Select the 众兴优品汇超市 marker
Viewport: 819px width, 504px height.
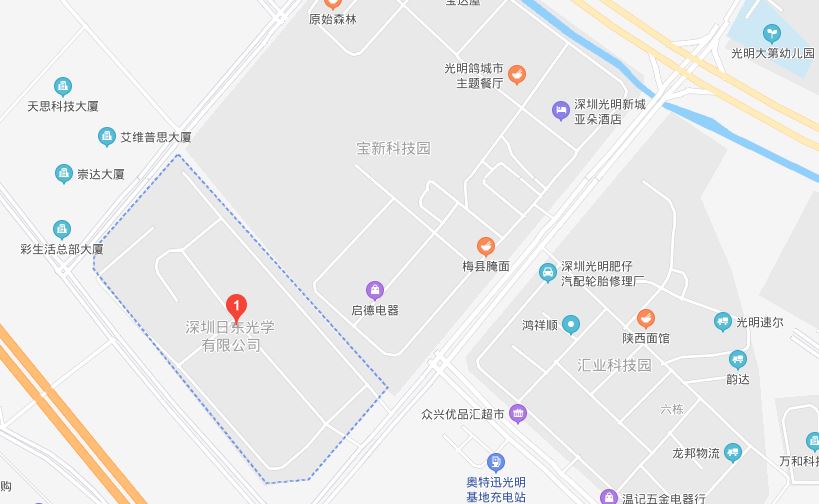[518, 413]
